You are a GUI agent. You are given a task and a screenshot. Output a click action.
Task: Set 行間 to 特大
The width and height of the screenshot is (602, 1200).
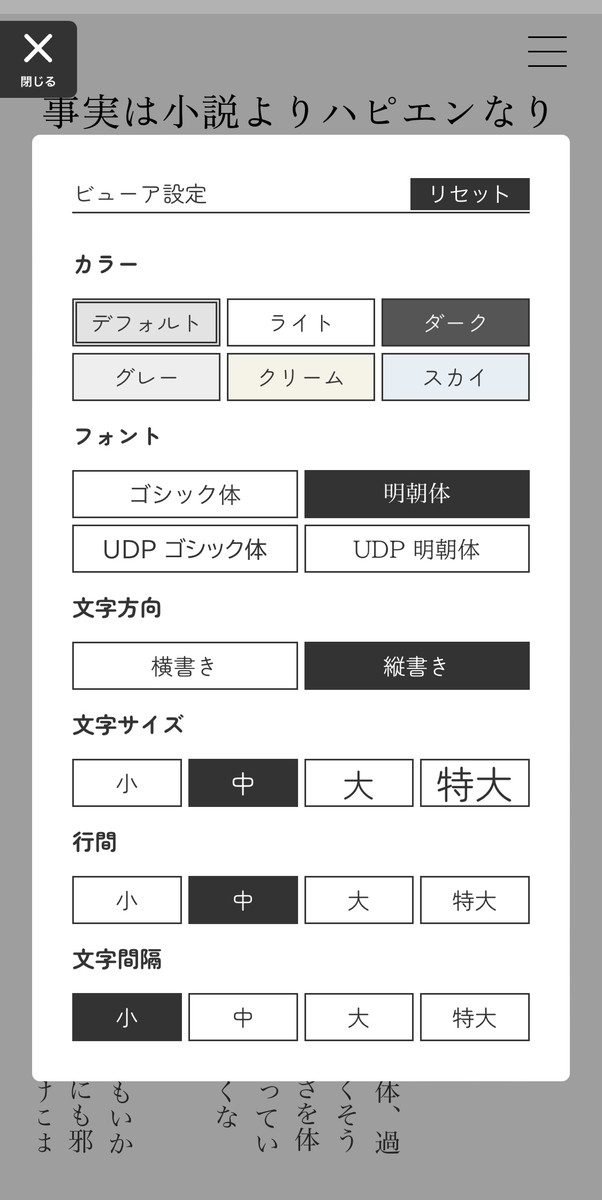pos(474,900)
